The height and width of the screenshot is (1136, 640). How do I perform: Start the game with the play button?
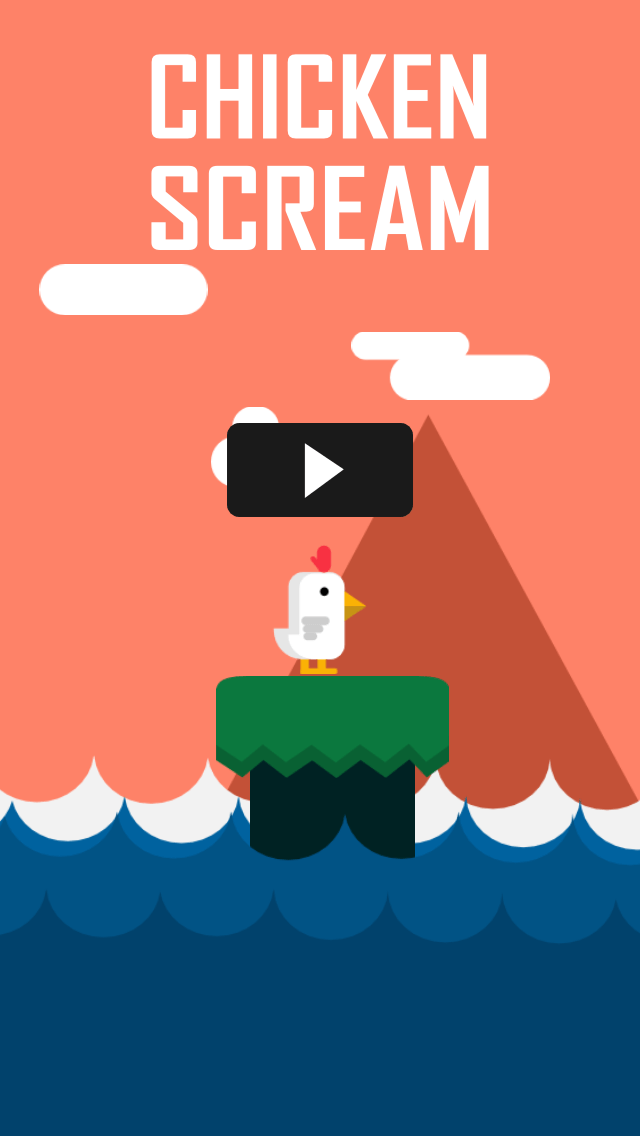320,469
